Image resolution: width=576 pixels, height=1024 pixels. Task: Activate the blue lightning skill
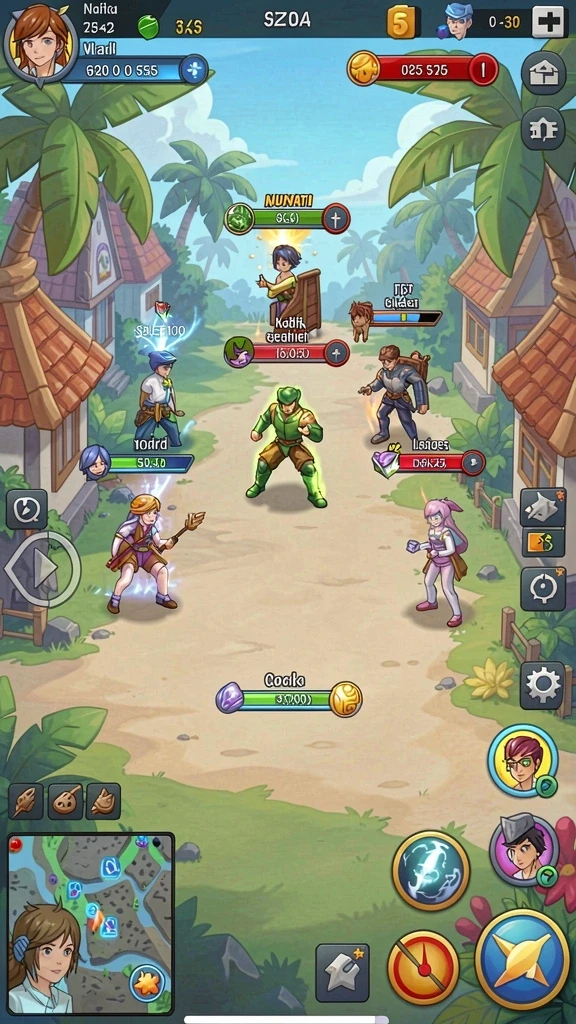[x=431, y=871]
